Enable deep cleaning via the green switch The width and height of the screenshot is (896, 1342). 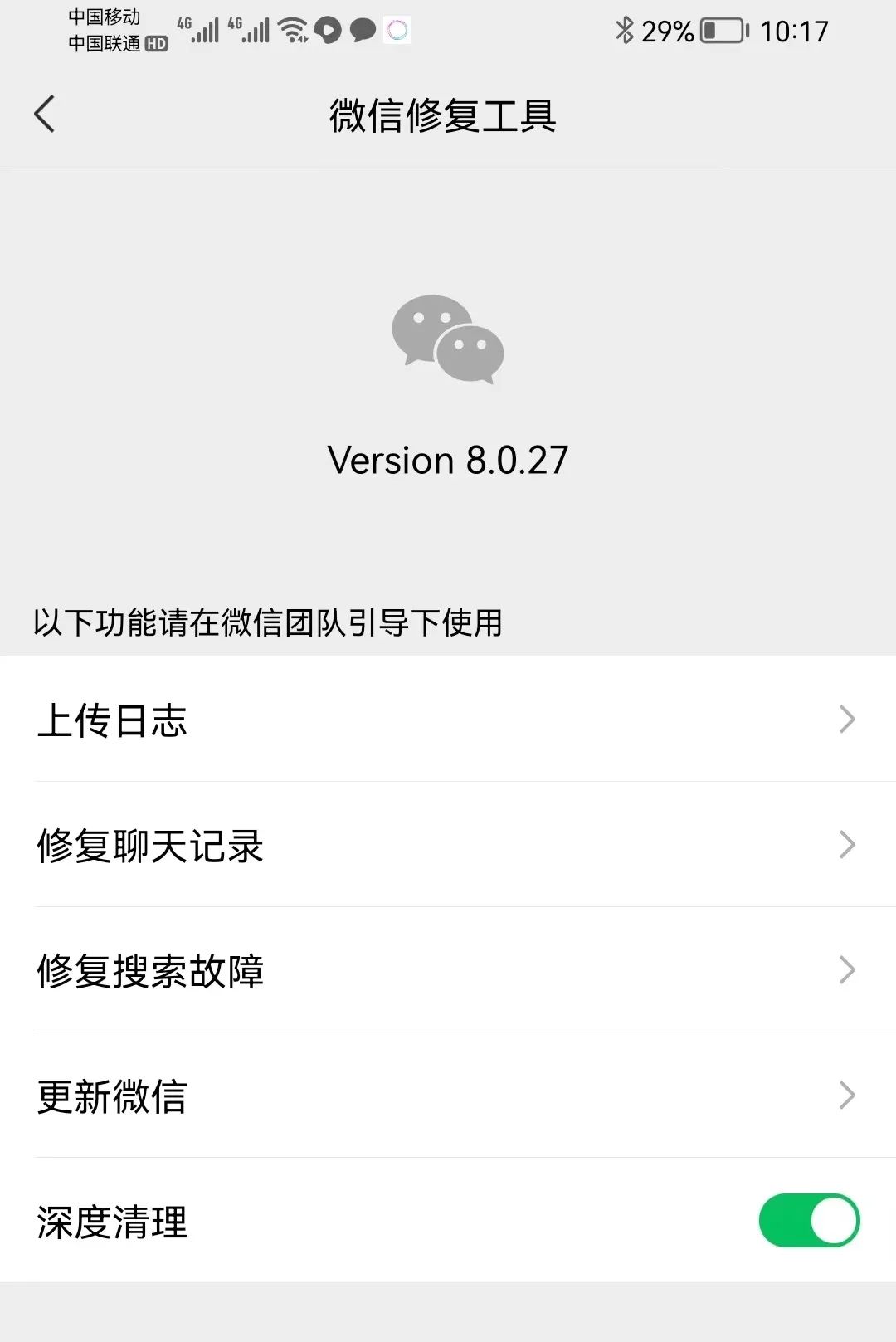809,1220
